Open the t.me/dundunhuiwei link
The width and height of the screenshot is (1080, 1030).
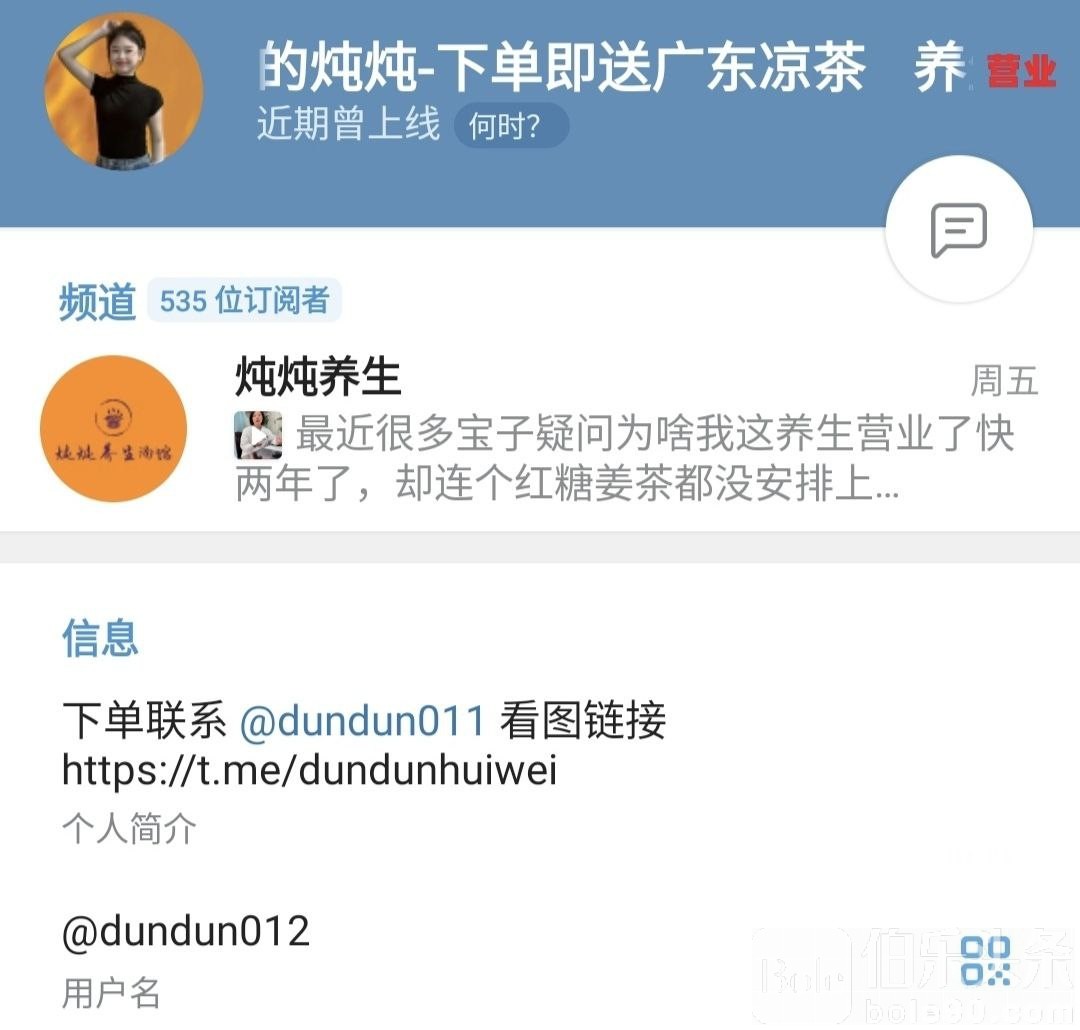309,769
